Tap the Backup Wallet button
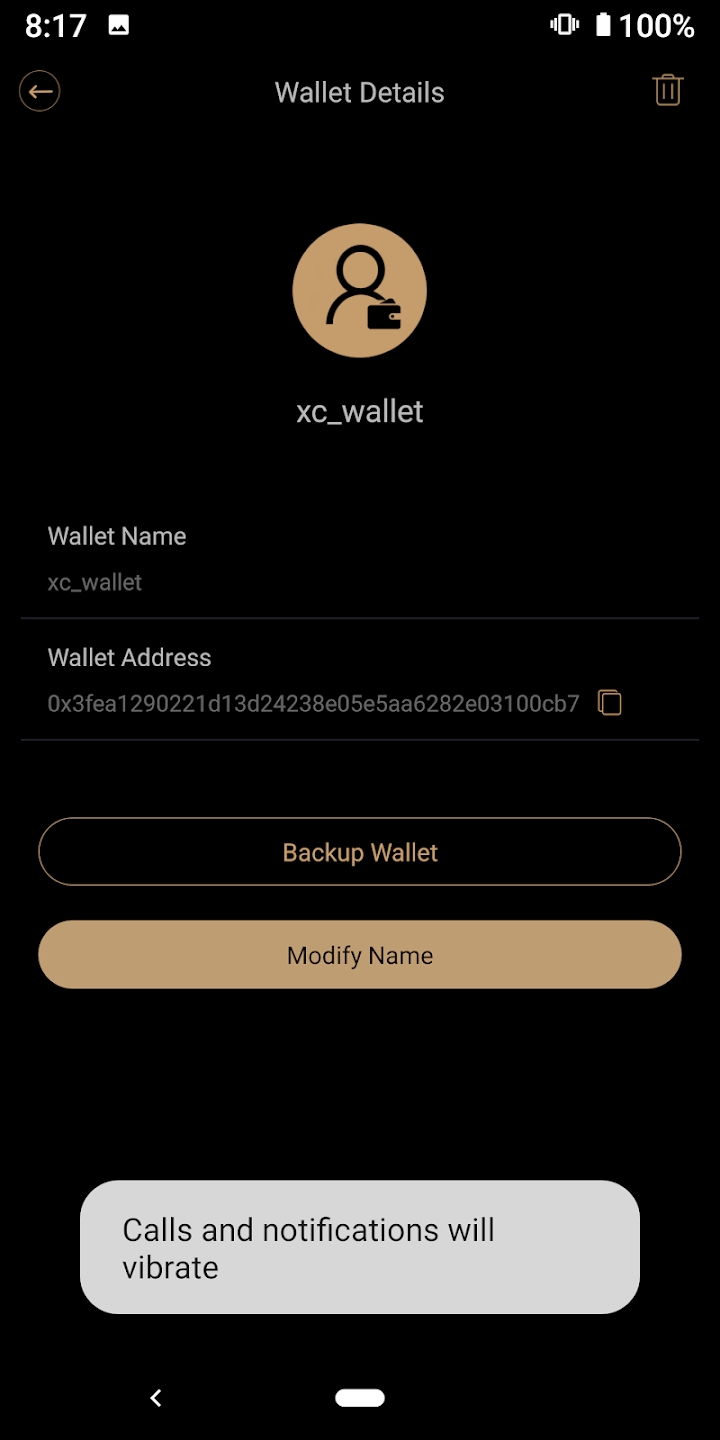The image size is (720, 1440). coord(360,852)
